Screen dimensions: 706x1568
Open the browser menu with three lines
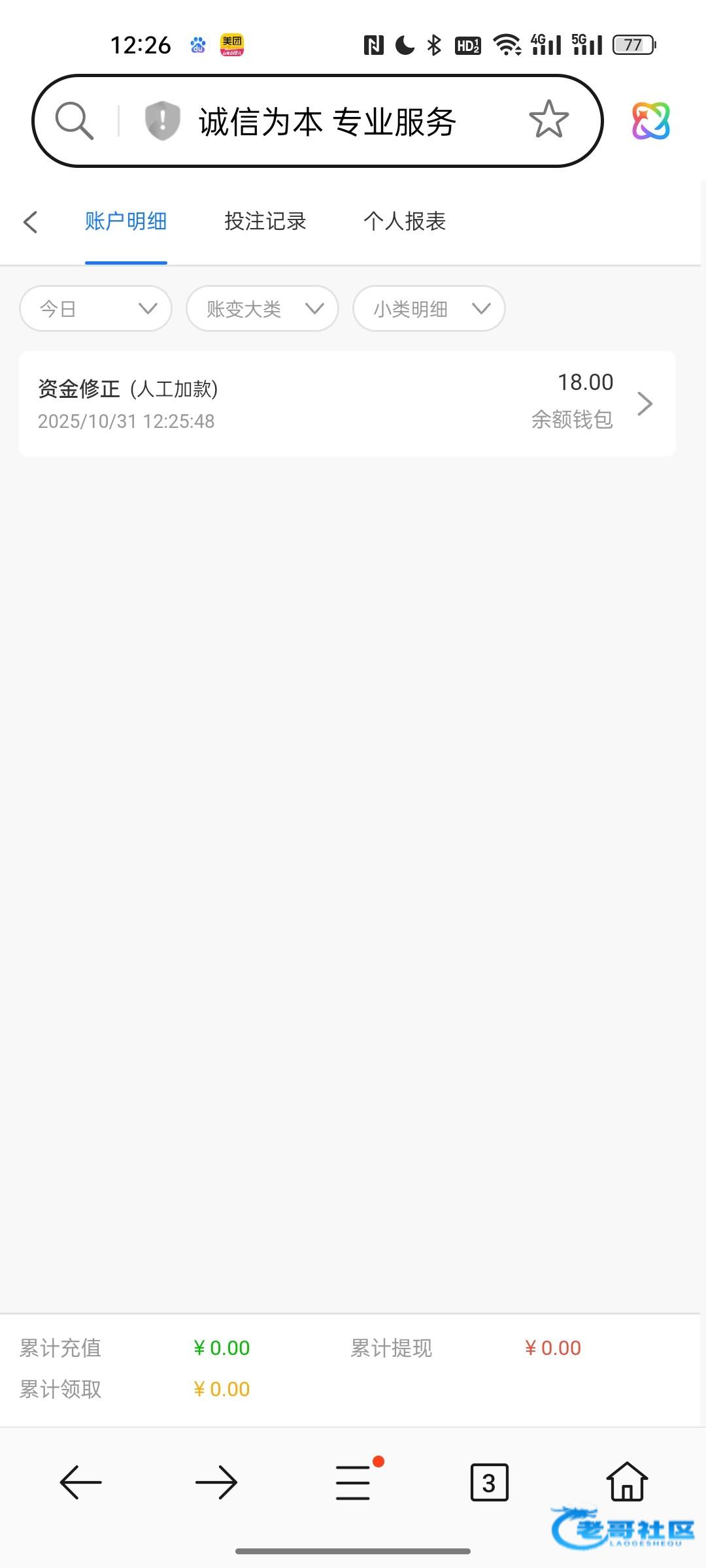coord(353,1482)
